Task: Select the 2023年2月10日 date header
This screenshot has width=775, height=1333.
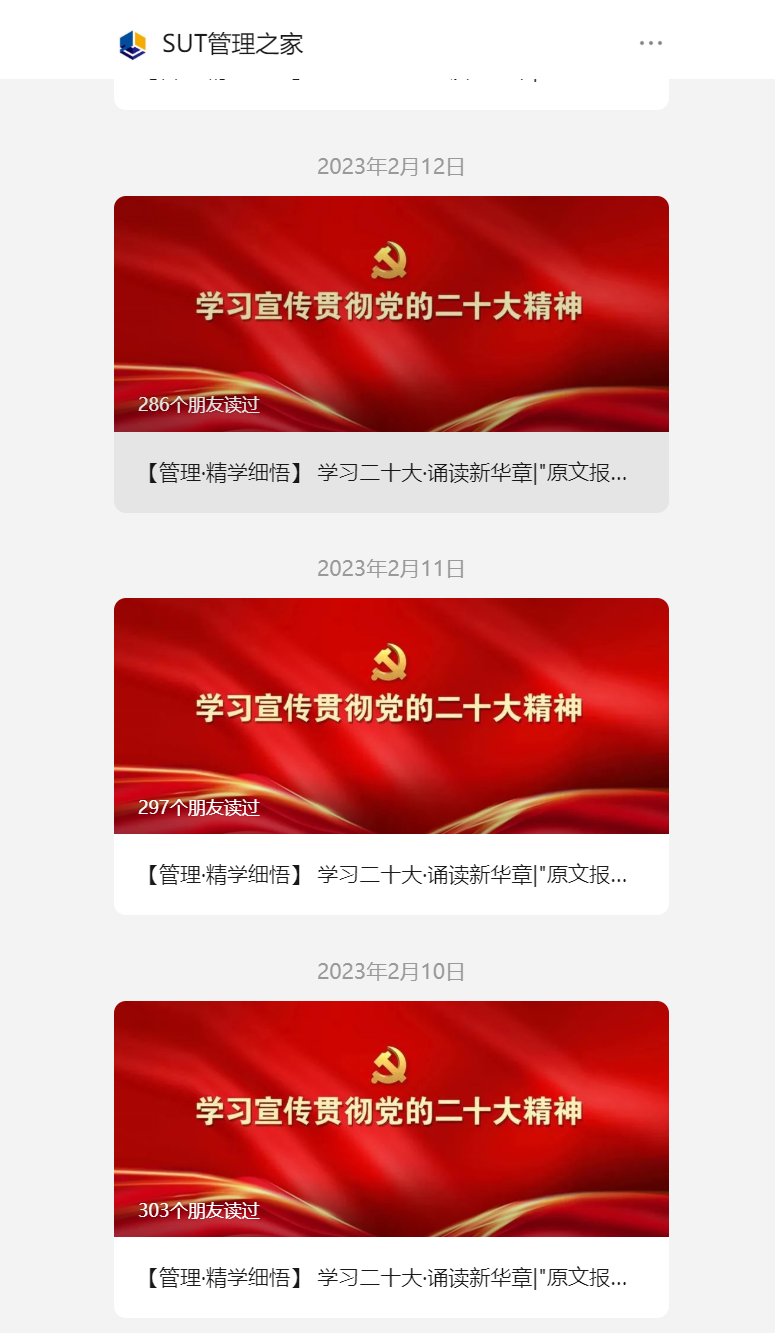Action: pyautogui.click(x=388, y=970)
